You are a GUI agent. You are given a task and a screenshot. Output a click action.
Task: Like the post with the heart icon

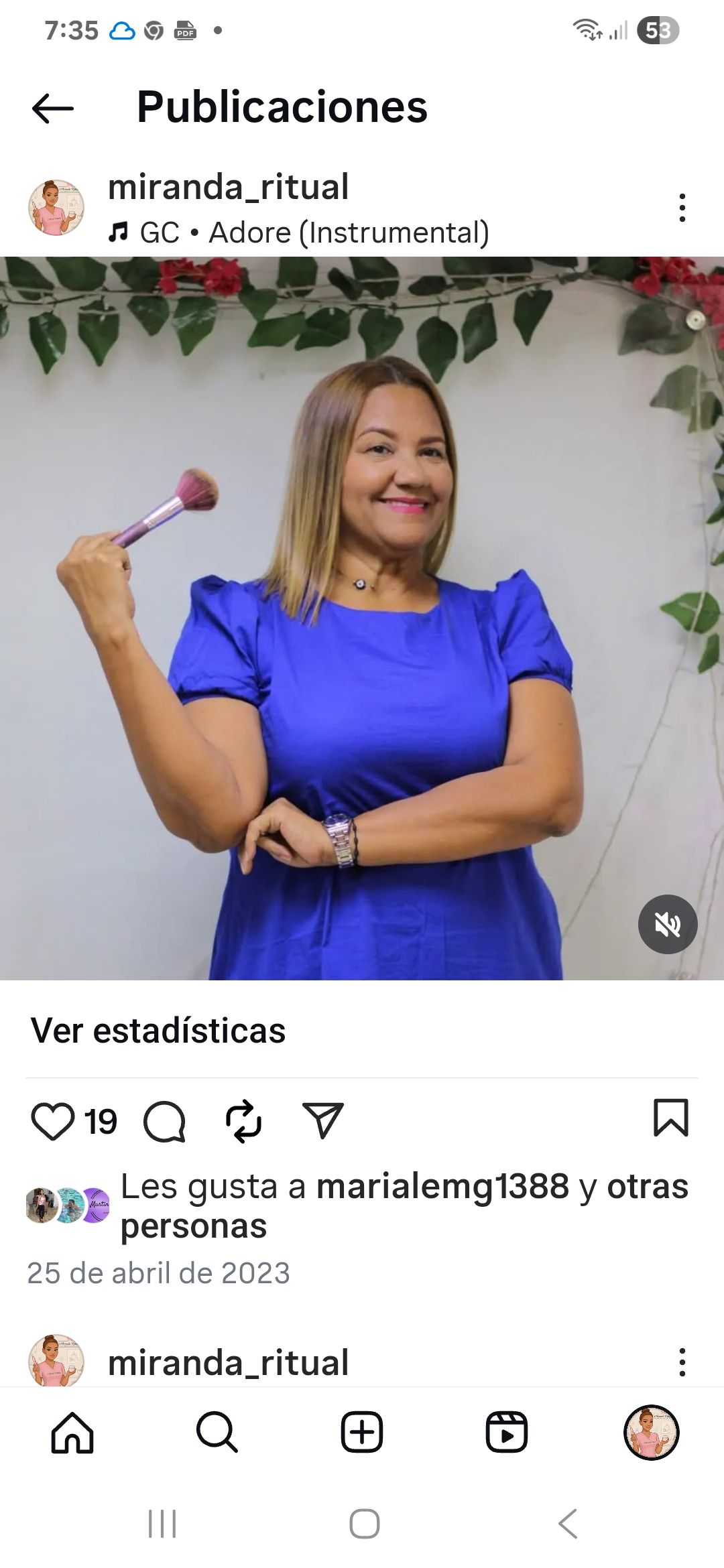(x=52, y=1121)
